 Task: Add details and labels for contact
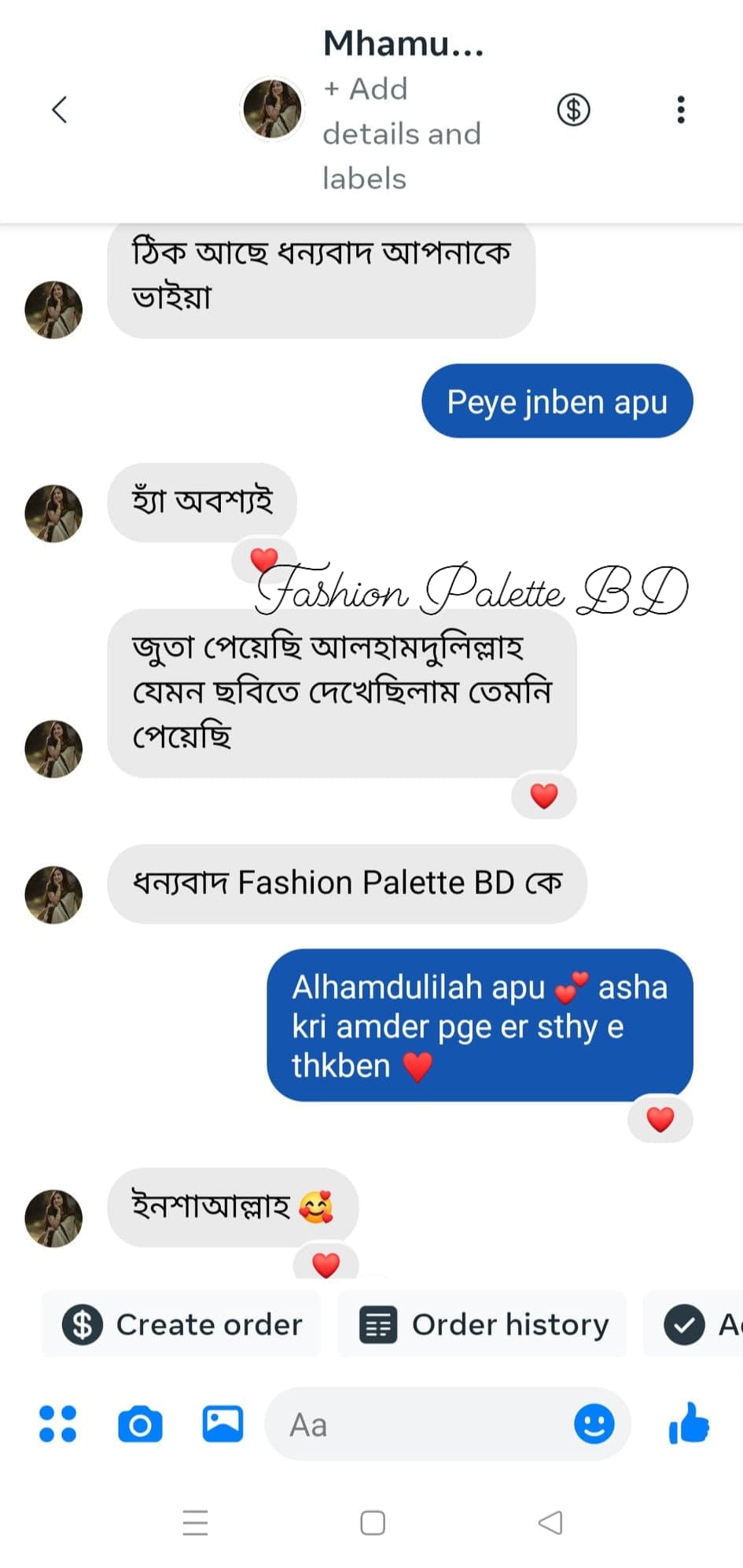[x=401, y=134]
